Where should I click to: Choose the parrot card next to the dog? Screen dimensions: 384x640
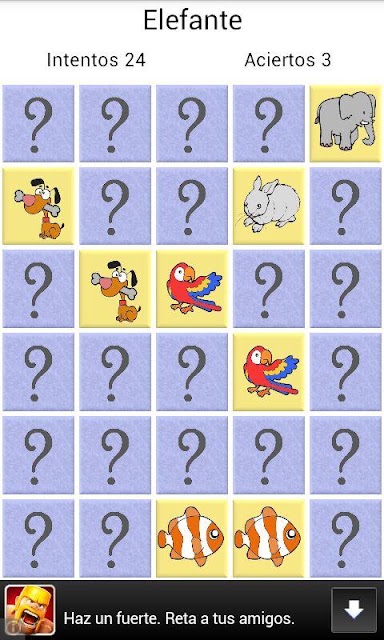click(192, 289)
